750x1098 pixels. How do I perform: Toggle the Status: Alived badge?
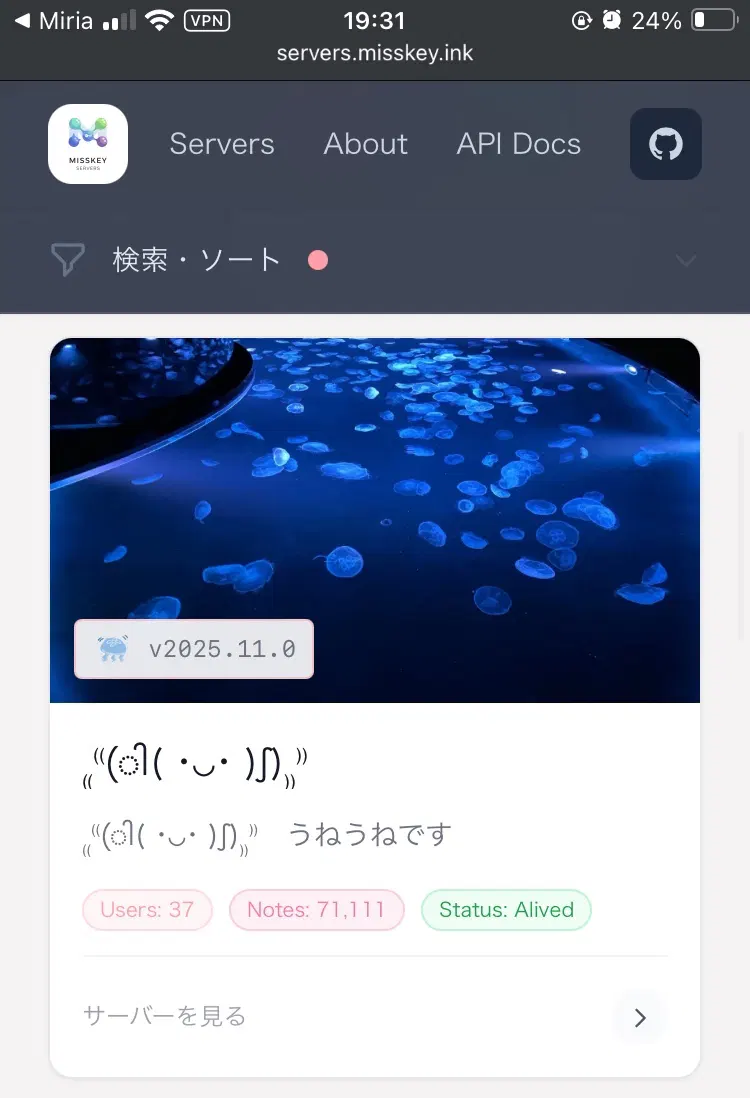[x=506, y=910]
